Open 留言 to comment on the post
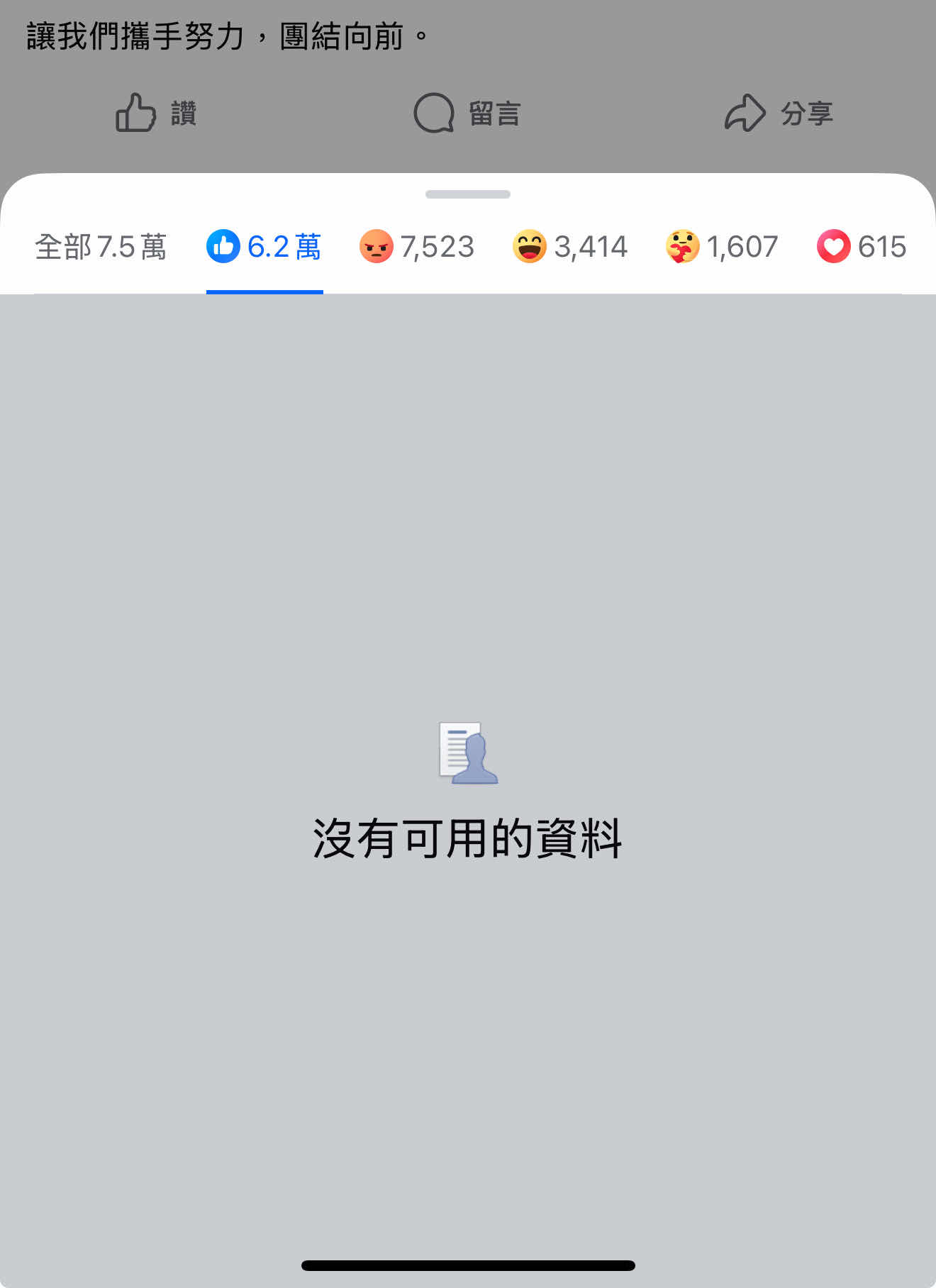Screen dimensions: 936x1288 467,113
